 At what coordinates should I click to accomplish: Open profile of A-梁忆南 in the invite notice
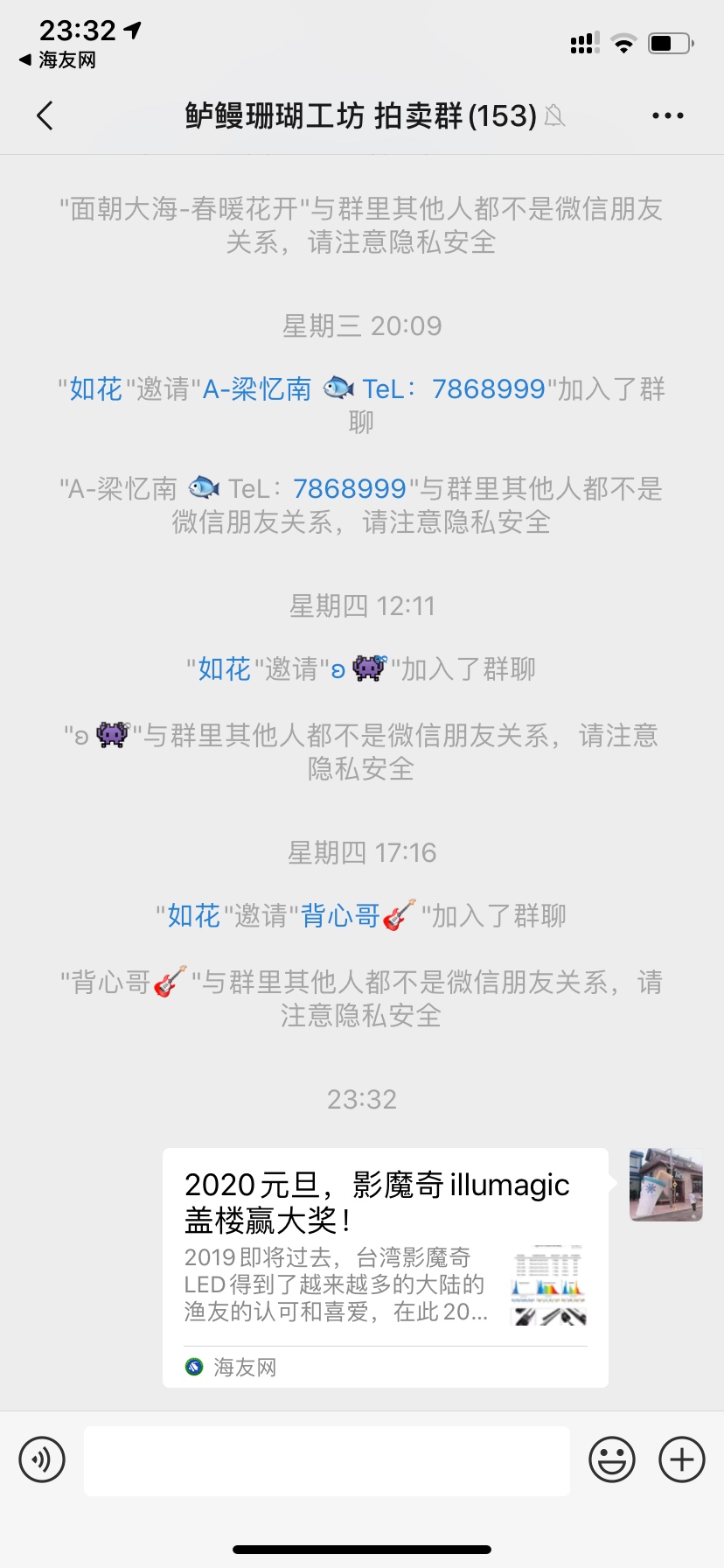[256, 389]
